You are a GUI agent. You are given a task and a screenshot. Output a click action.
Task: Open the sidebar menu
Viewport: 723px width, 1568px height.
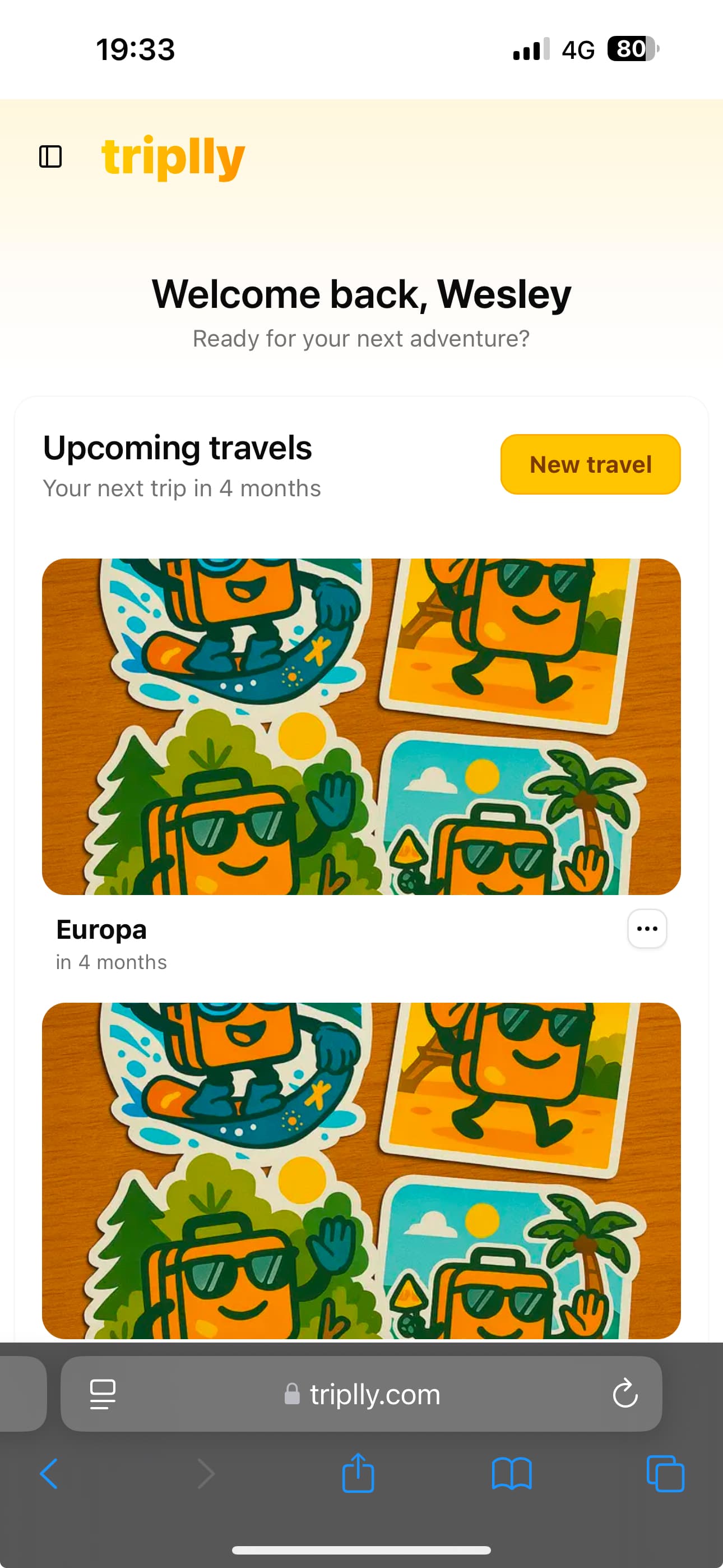click(50, 156)
